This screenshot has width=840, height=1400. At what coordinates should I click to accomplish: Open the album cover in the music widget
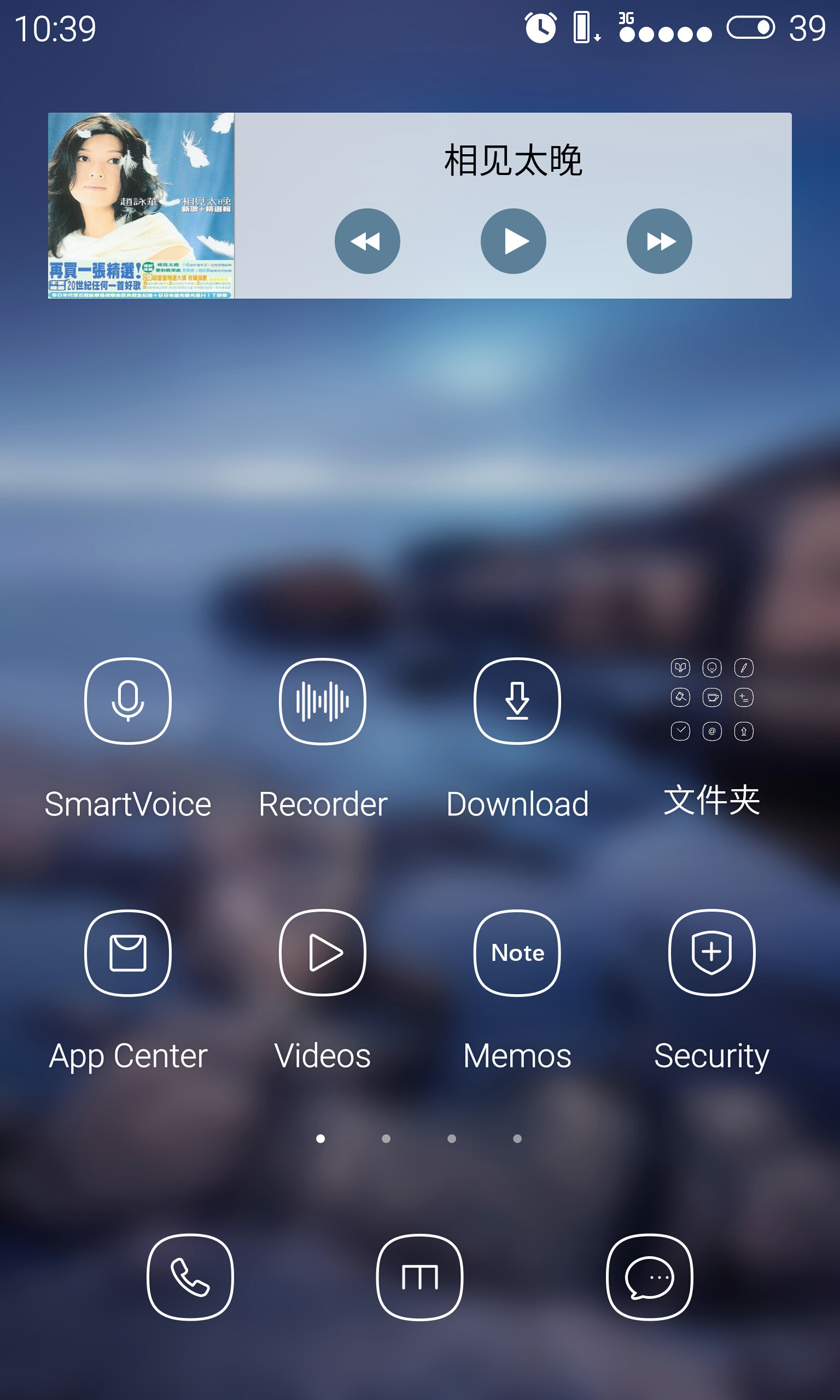point(141,206)
